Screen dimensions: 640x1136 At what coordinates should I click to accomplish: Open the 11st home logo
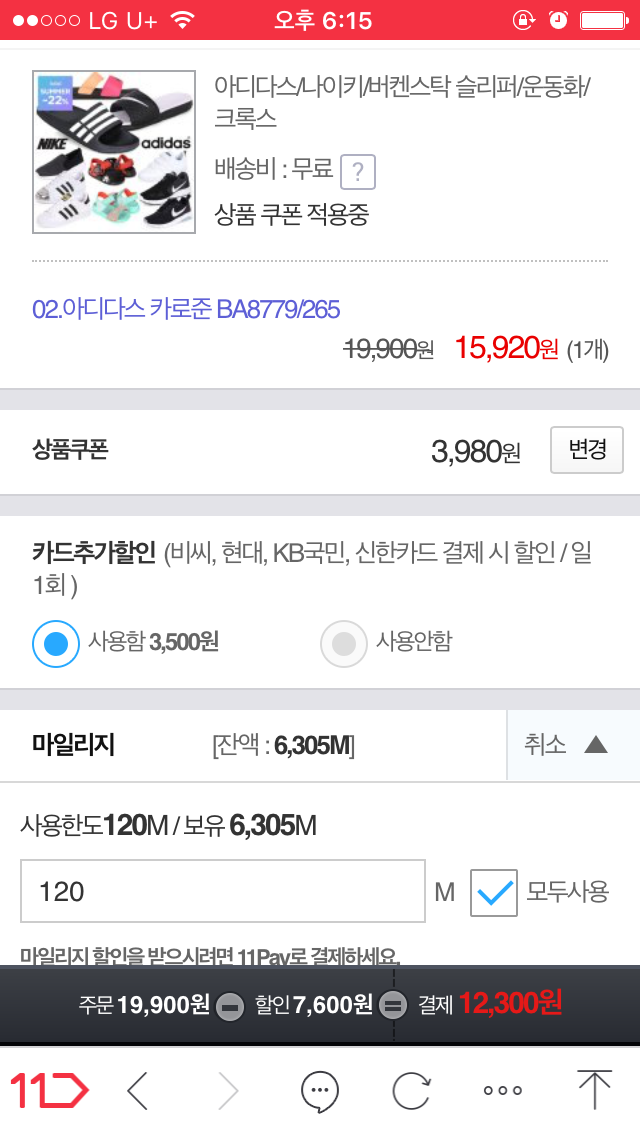coord(49,1090)
